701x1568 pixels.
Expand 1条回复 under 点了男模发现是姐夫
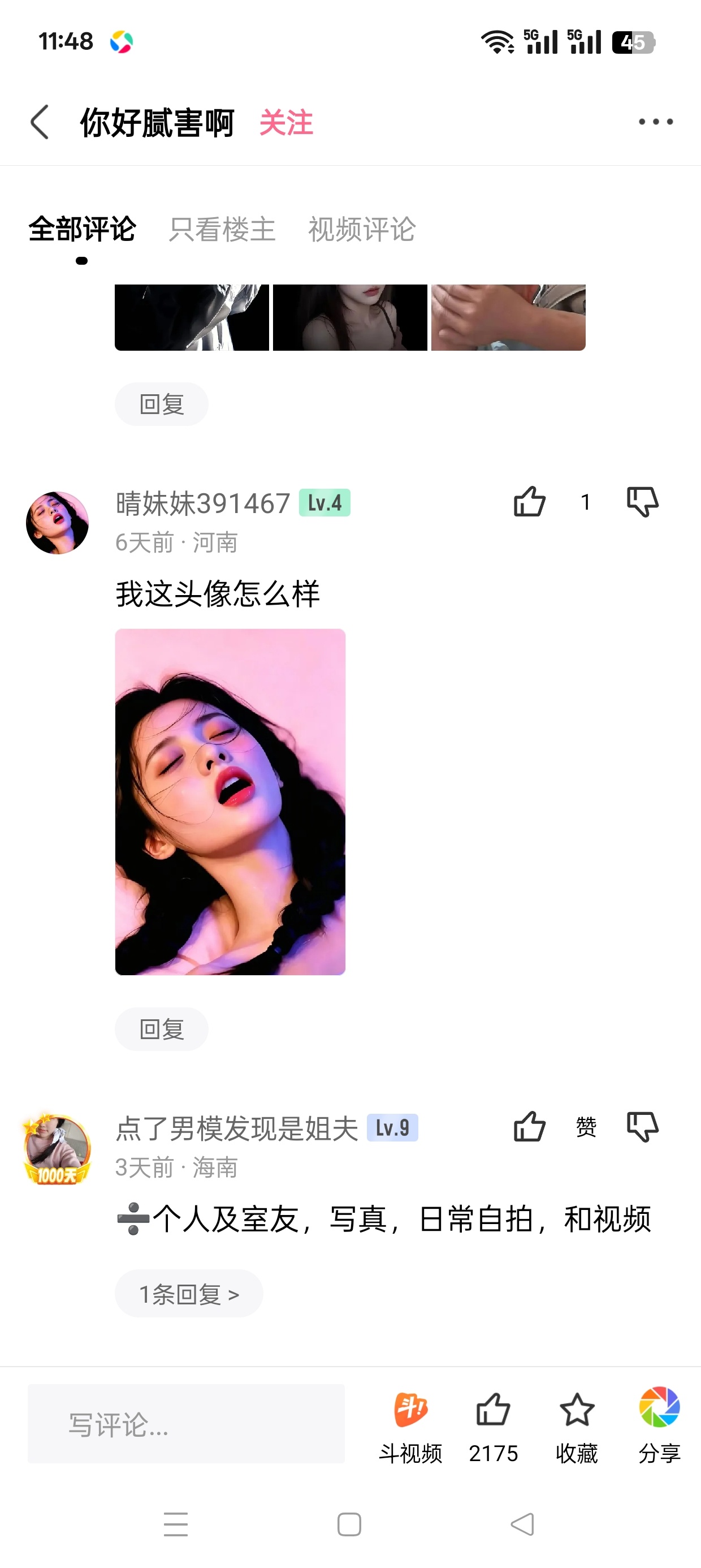coord(189,1294)
